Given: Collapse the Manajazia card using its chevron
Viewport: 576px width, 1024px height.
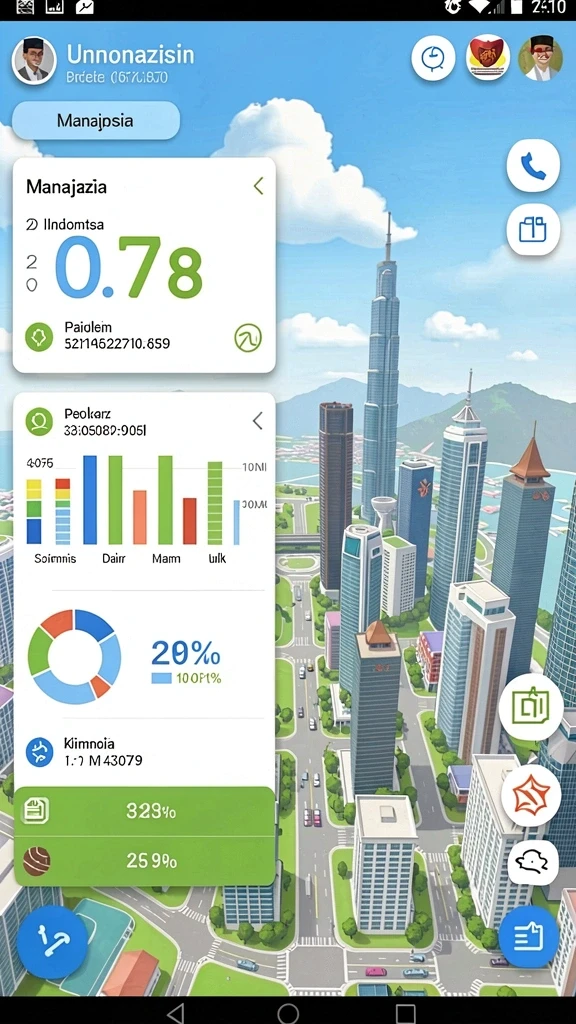Looking at the screenshot, I should click(259, 186).
